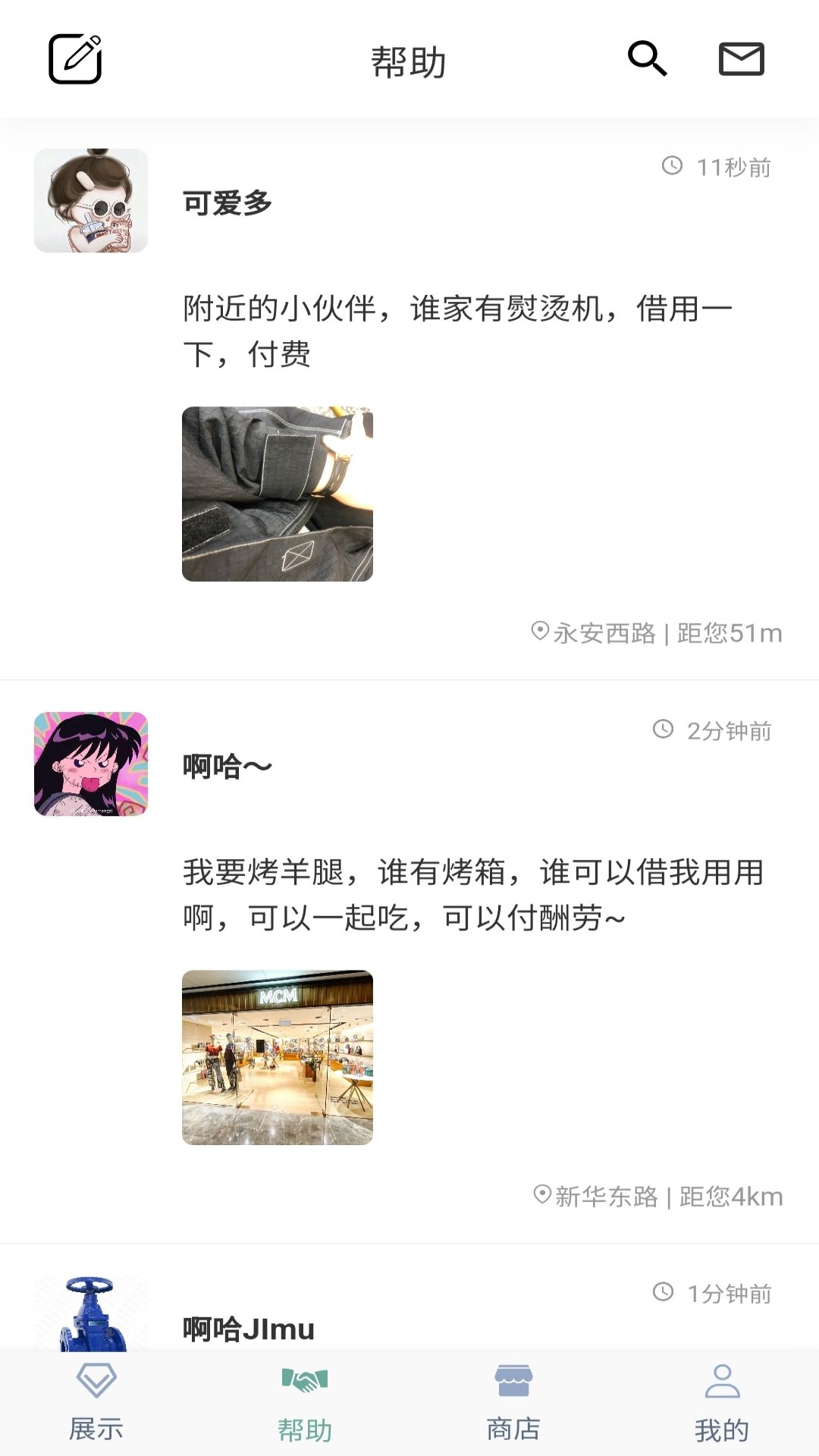
Task: Open the search magnifier
Action: click(647, 58)
